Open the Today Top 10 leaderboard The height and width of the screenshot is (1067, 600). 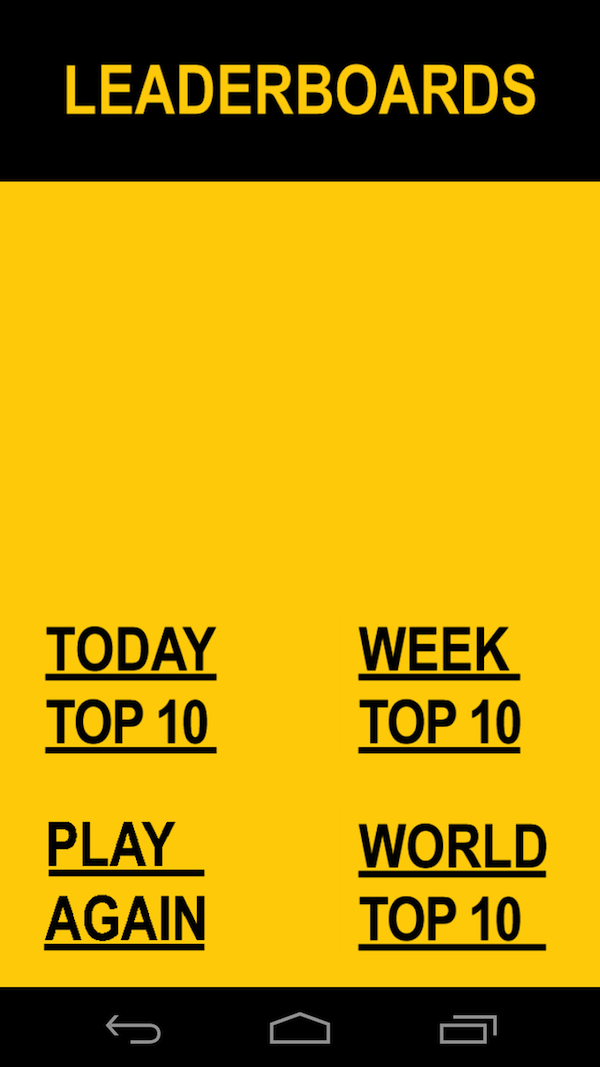(x=130, y=686)
